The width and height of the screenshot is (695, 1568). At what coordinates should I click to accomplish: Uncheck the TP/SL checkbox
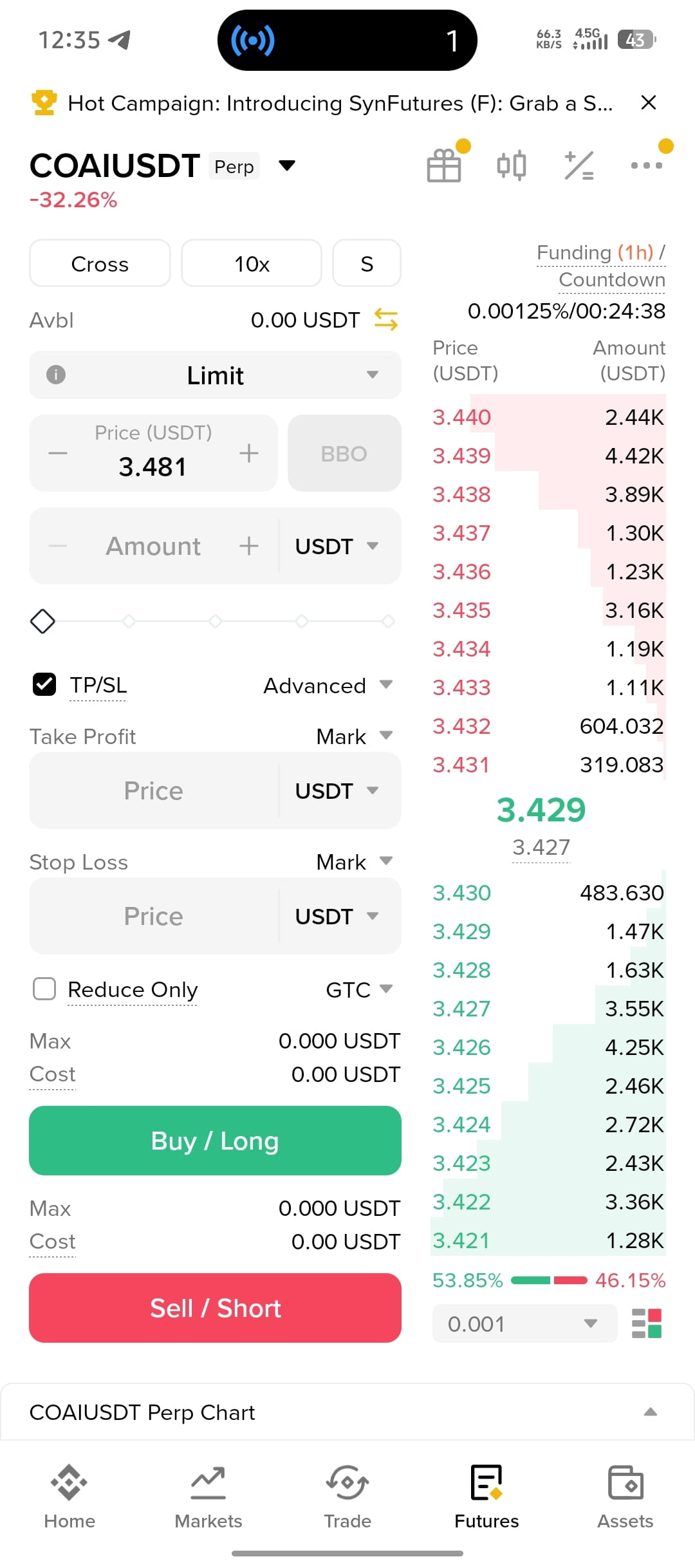pyautogui.click(x=44, y=684)
